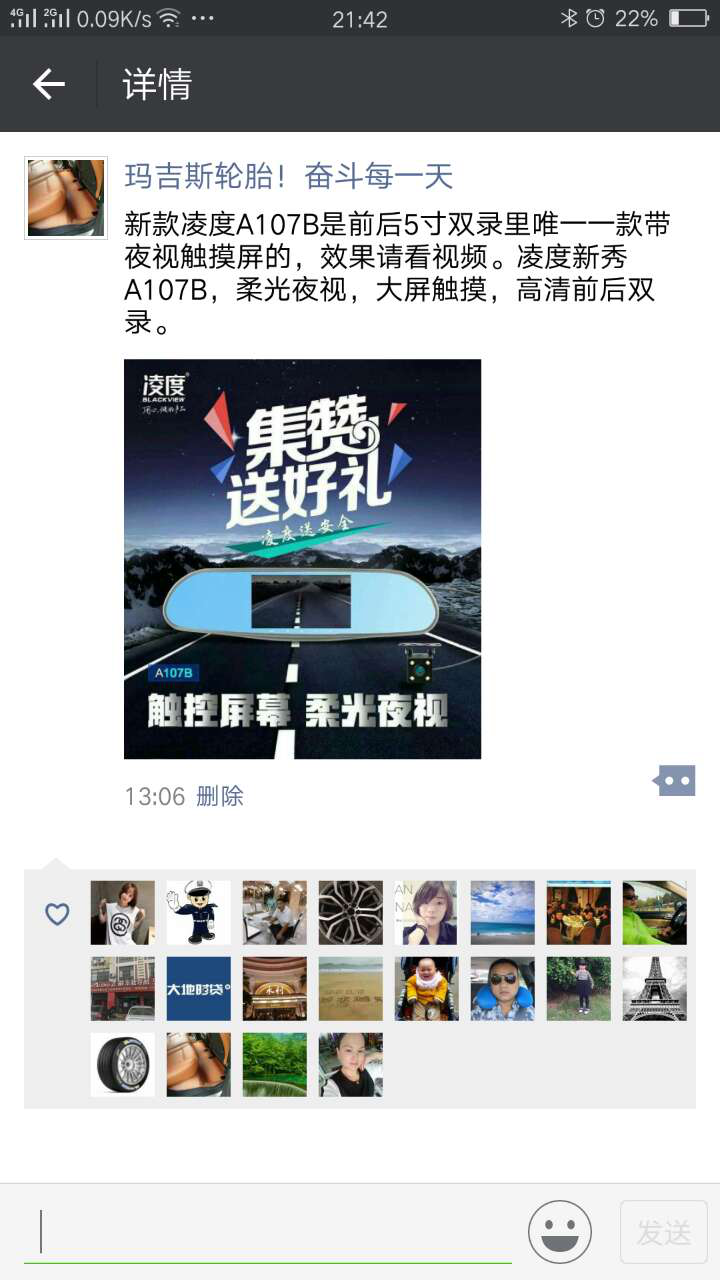View the green bamboo avatar's profile
The height and width of the screenshot is (1280, 720).
tap(275, 1064)
